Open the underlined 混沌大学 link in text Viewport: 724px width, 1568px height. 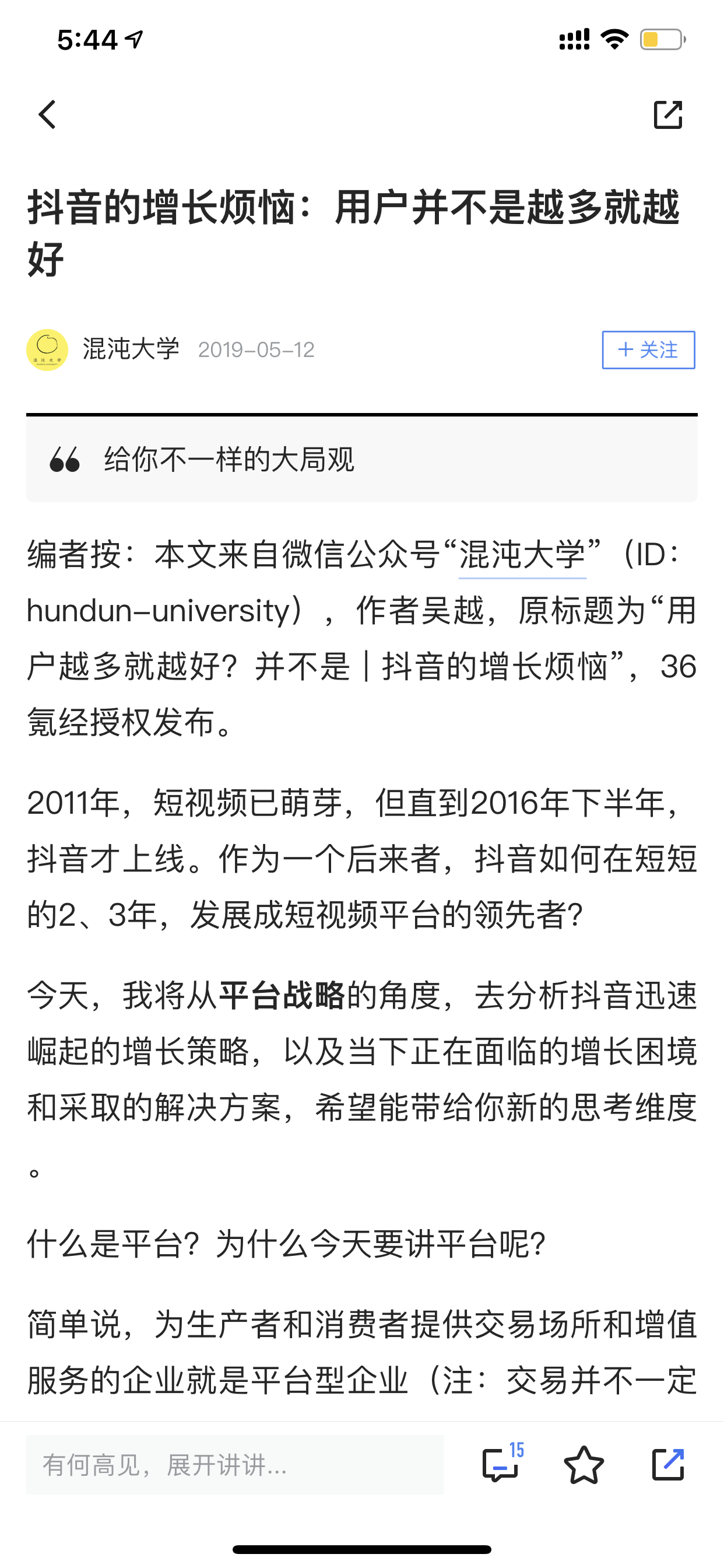[522, 555]
